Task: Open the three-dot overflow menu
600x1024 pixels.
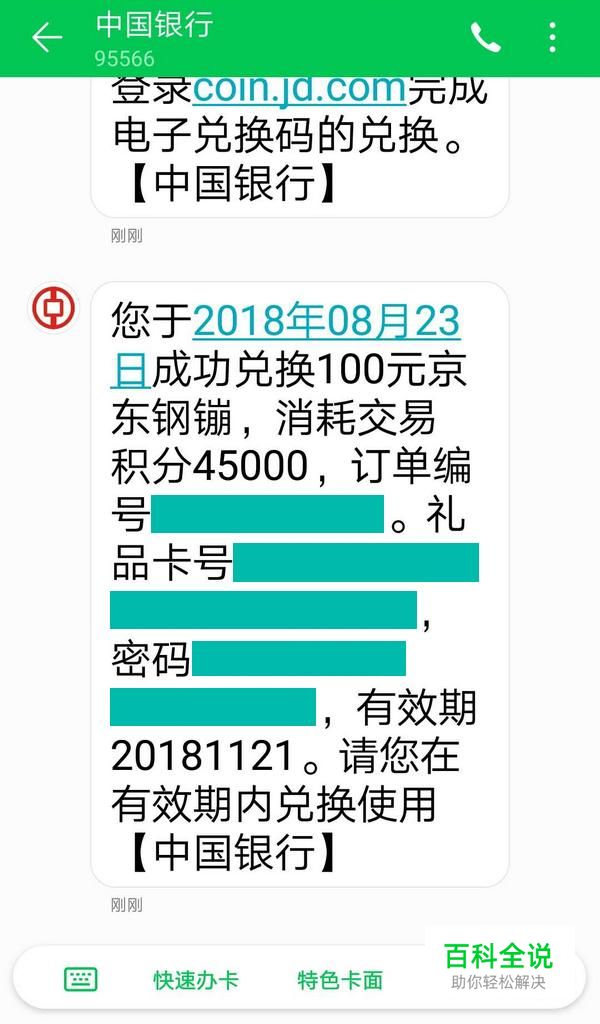Action: tap(552, 38)
